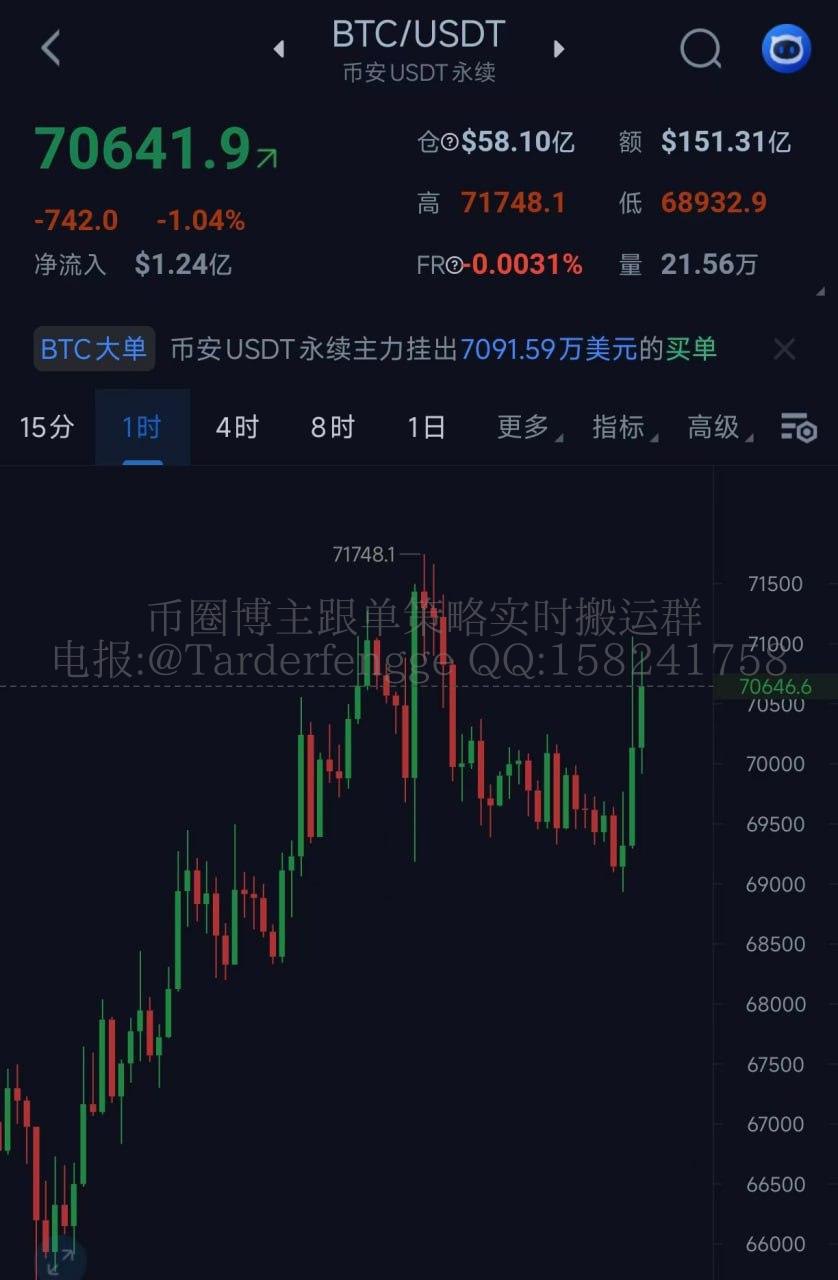Dismiss the BTC大单 banner
The height and width of the screenshot is (1280, 838).
coord(785,349)
